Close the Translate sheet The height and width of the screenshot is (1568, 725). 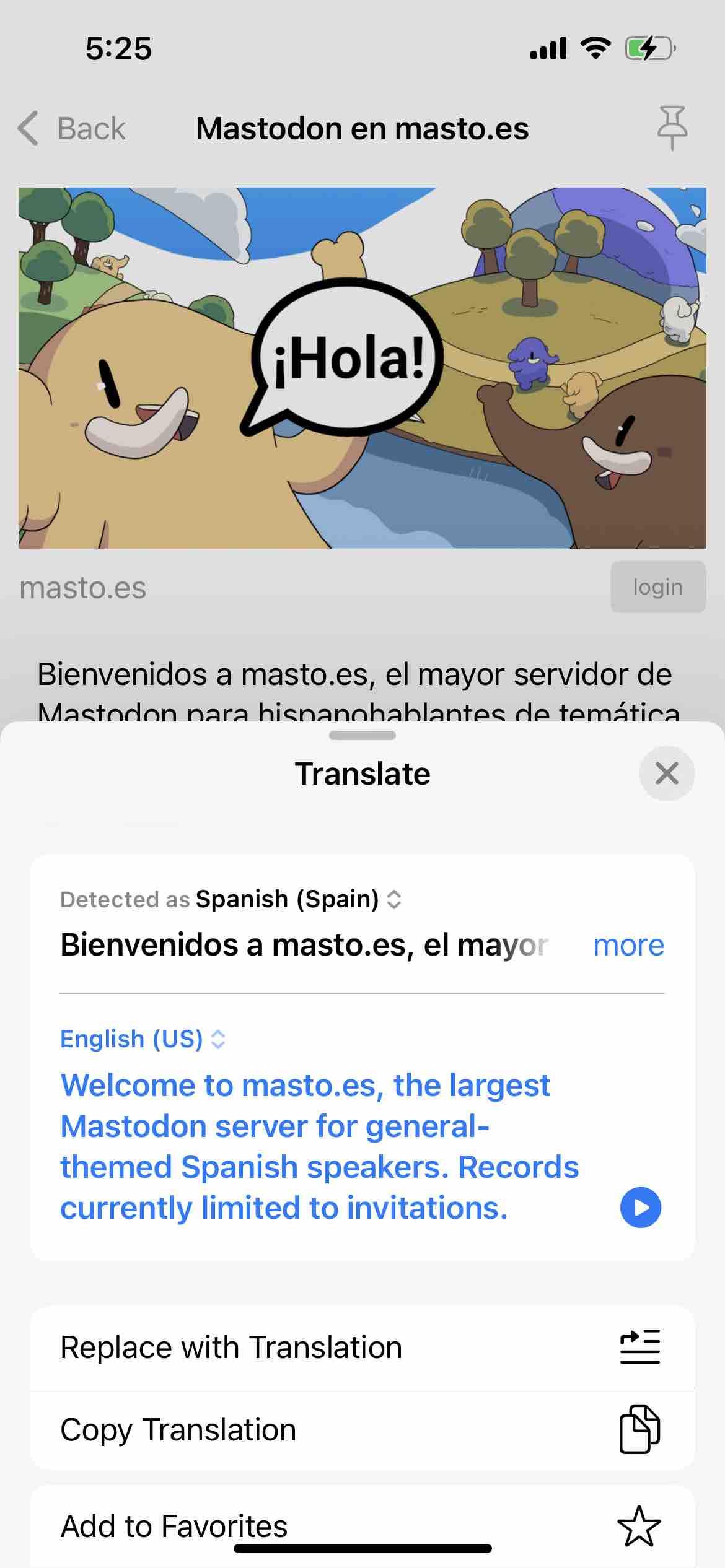[666, 773]
